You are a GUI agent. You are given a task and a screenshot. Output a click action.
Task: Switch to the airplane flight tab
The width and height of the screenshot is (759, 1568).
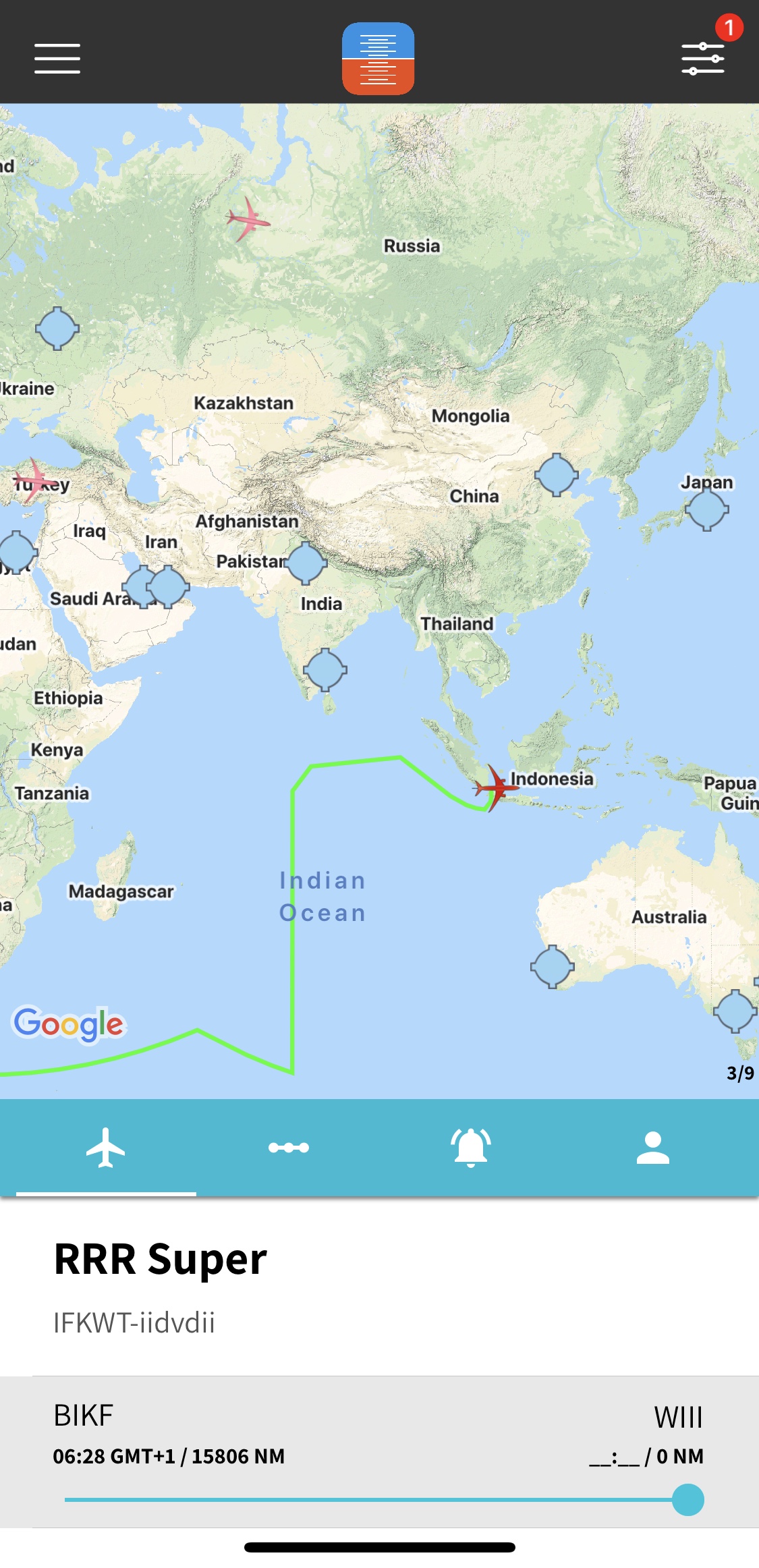click(106, 1147)
